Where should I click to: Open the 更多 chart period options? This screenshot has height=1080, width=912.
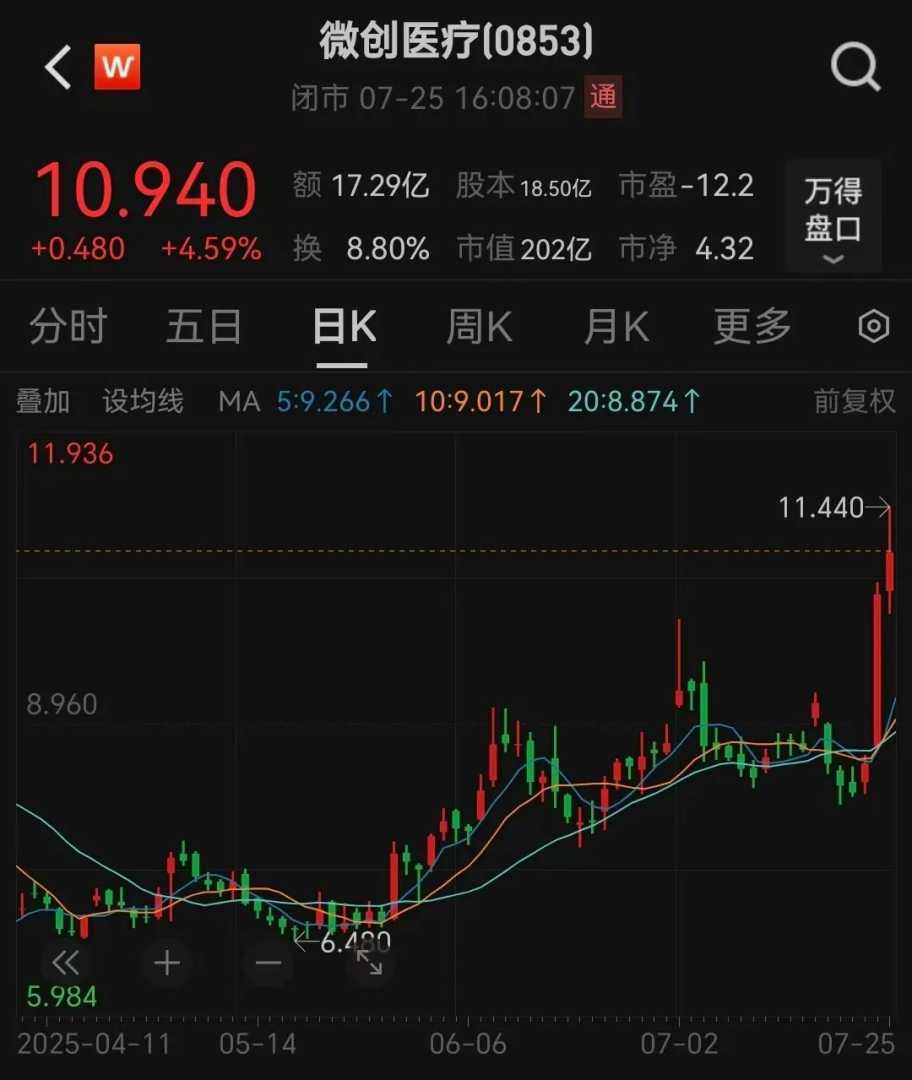click(x=752, y=327)
